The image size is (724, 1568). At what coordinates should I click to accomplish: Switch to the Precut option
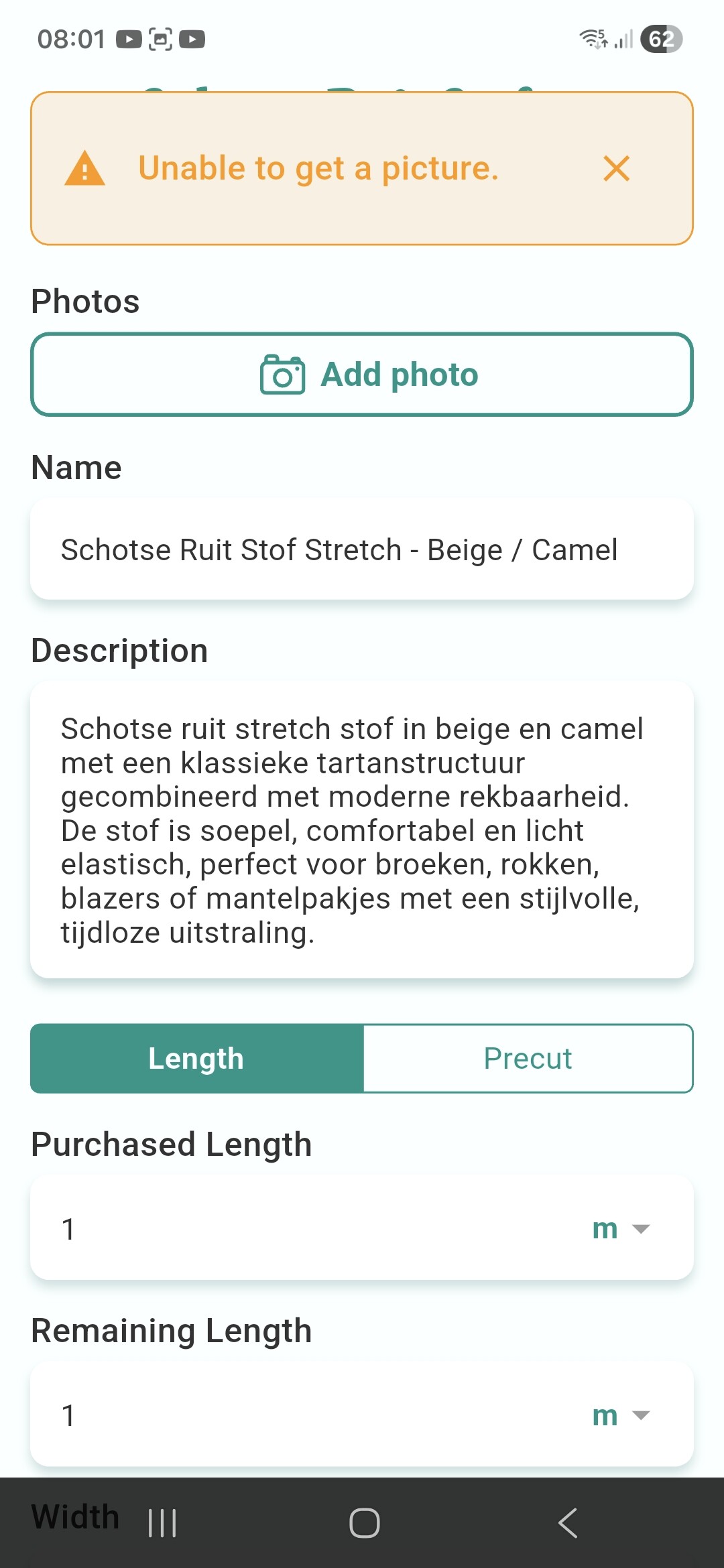click(x=528, y=1059)
